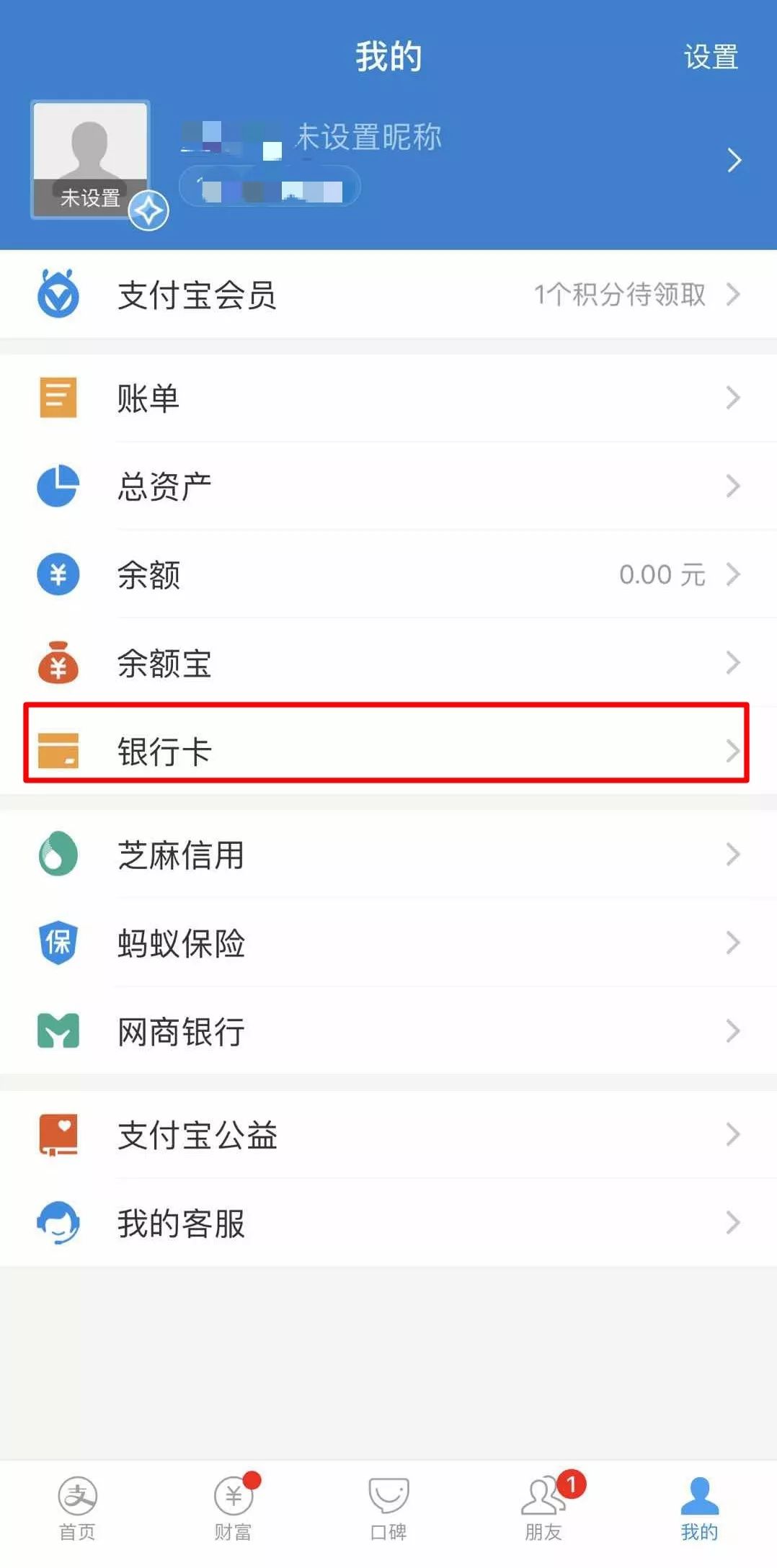The image size is (777, 1568).
Task: Switch to the 首页 tab
Action: pos(77,1506)
